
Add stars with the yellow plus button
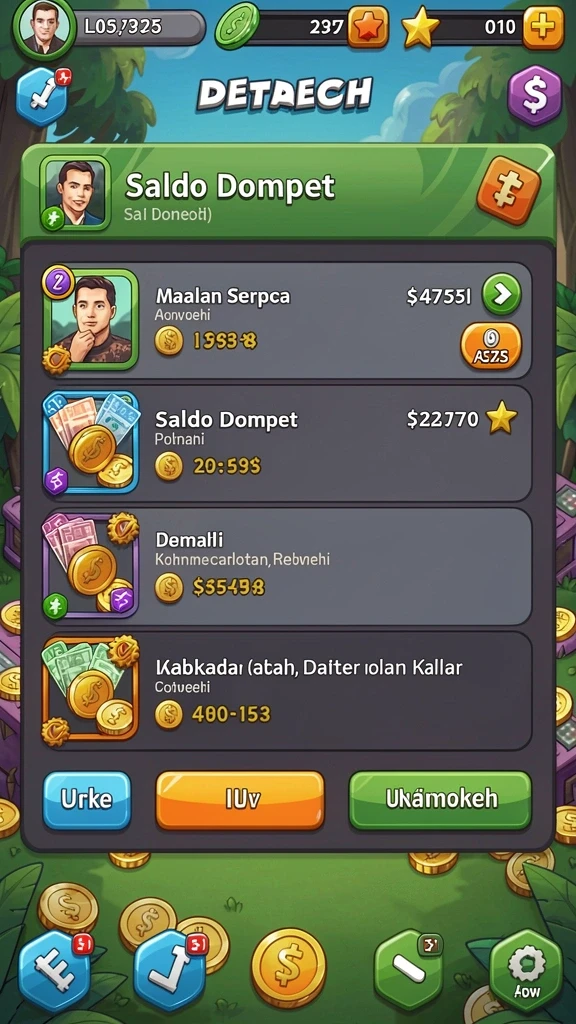click(x=543, y=27)
